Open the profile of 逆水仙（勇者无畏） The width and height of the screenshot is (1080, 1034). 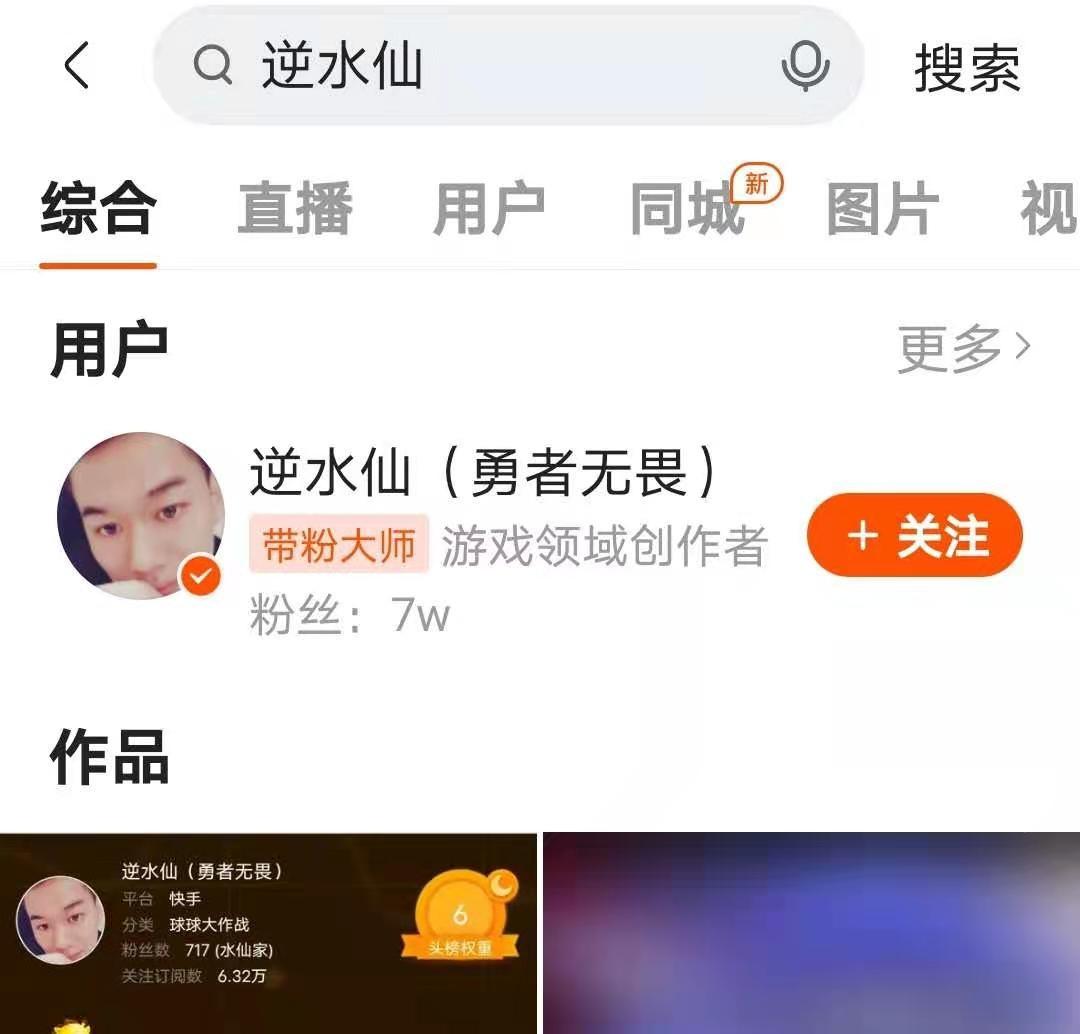pyautogui.click(x=483, y=472)
